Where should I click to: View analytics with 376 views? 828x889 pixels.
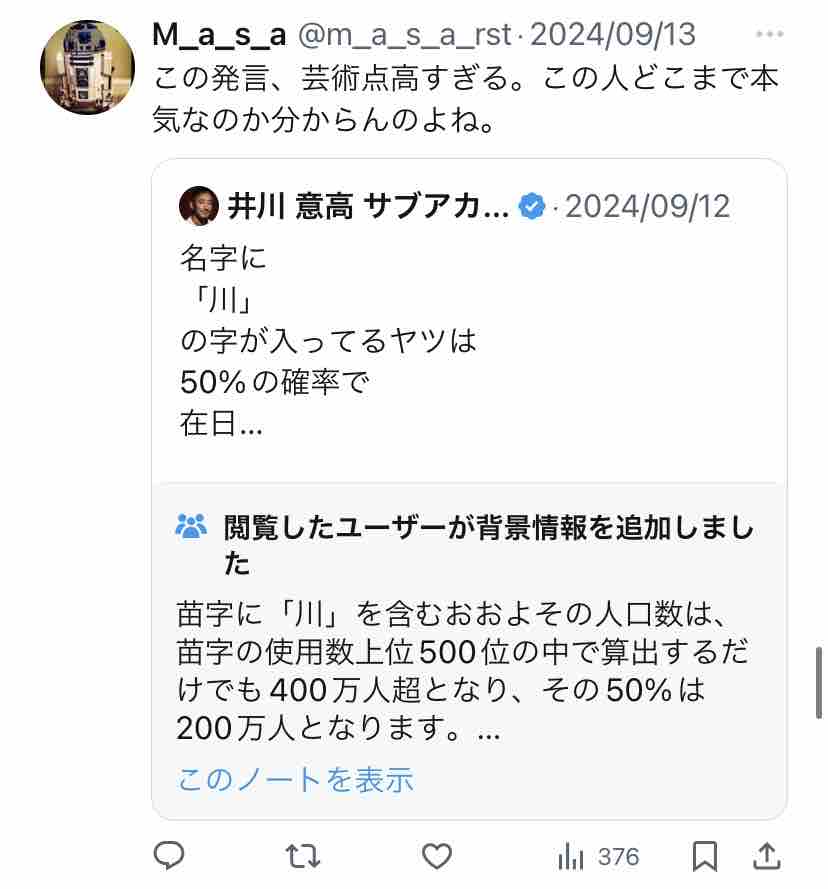598,856
